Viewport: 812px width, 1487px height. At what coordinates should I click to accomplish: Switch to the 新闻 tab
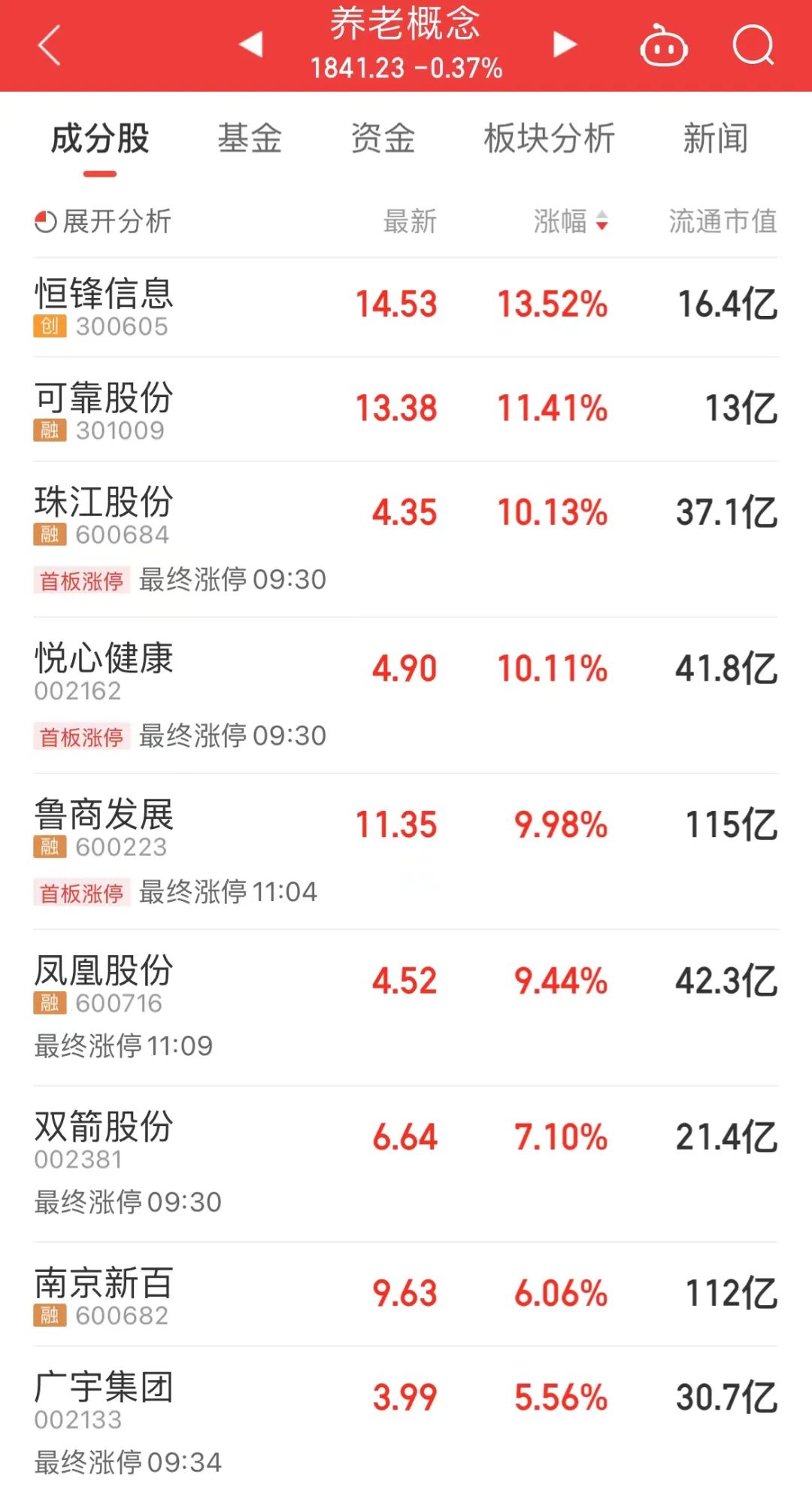715,139
